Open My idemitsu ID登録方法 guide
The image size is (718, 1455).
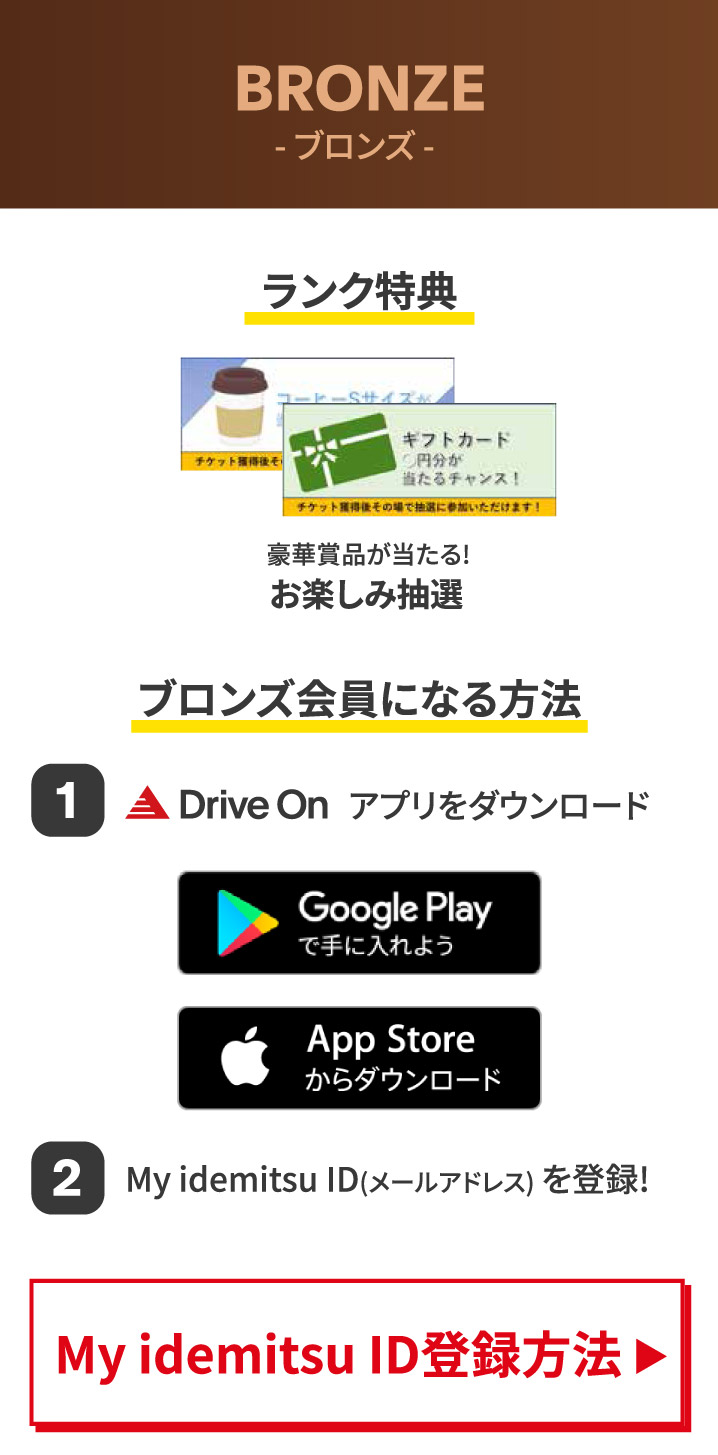[x=358, y=1354]
